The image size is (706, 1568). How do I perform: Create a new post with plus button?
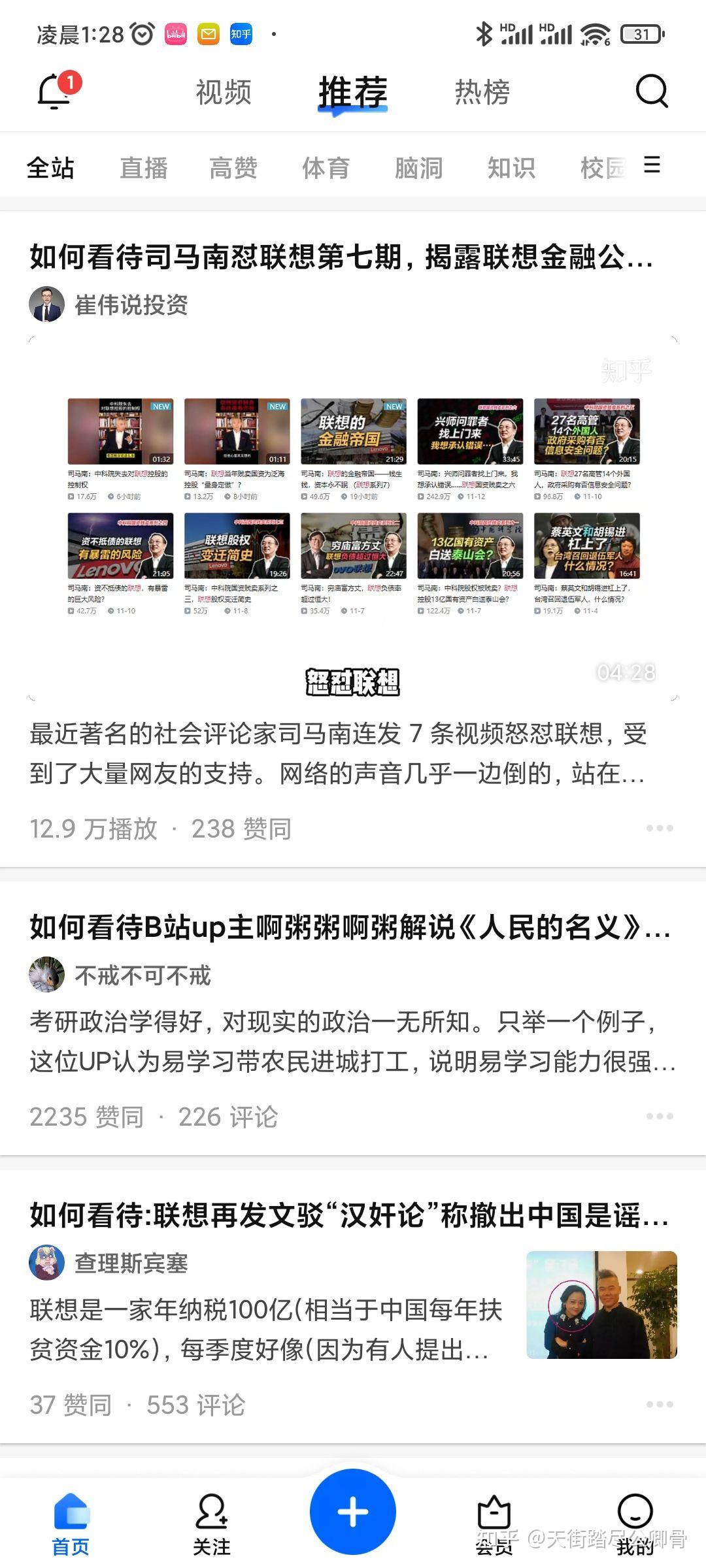pyautogui.click(x=353, y=1512)
